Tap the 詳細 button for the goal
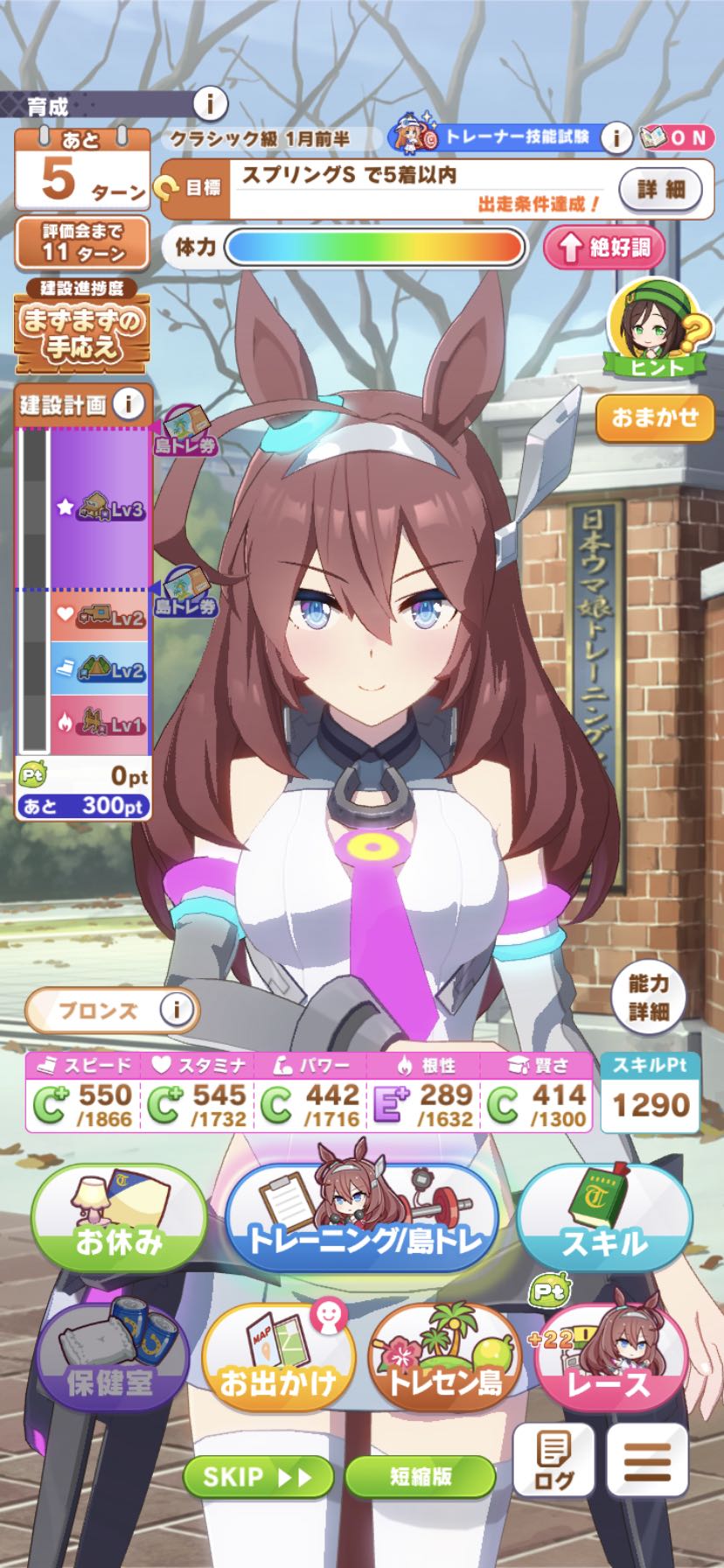Screen dimensions: 724x1568 pos(660,188)
